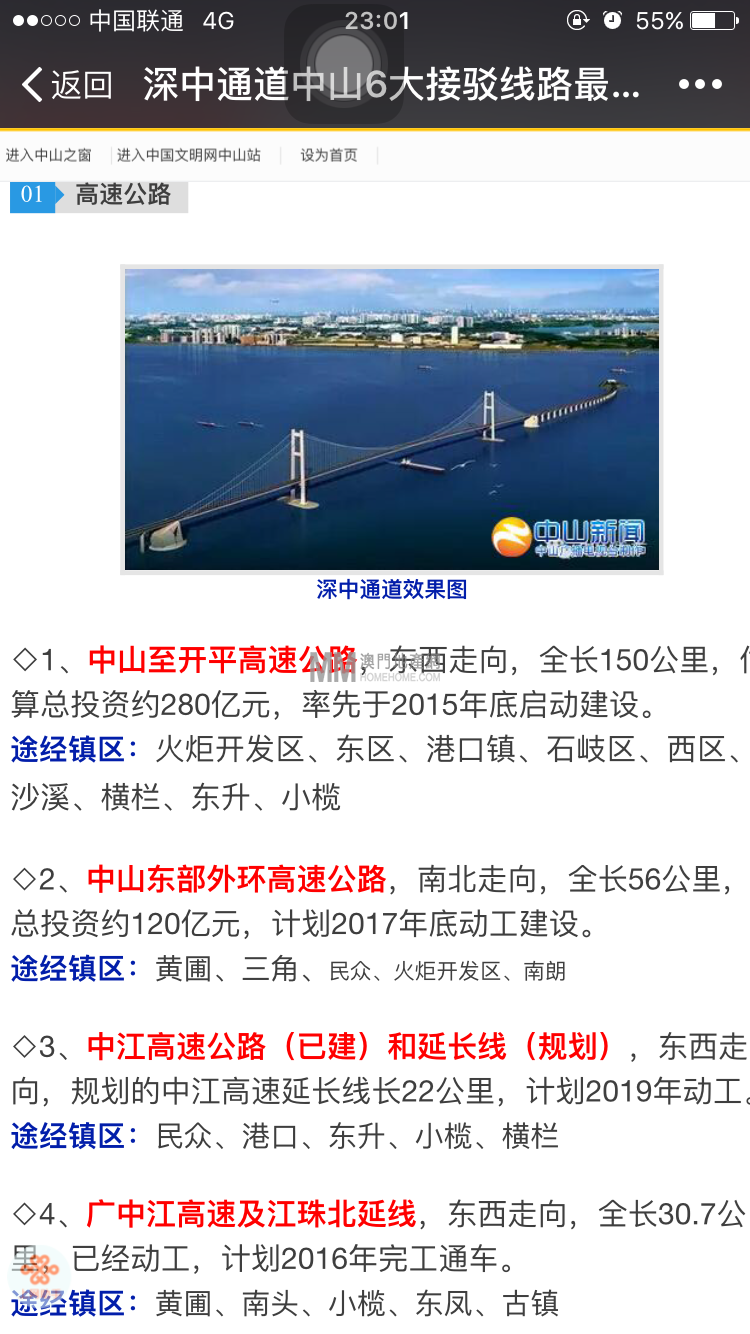Tap the 设为首页 link
Screen dimensions: 750x1334
click(x=329, y=155)
